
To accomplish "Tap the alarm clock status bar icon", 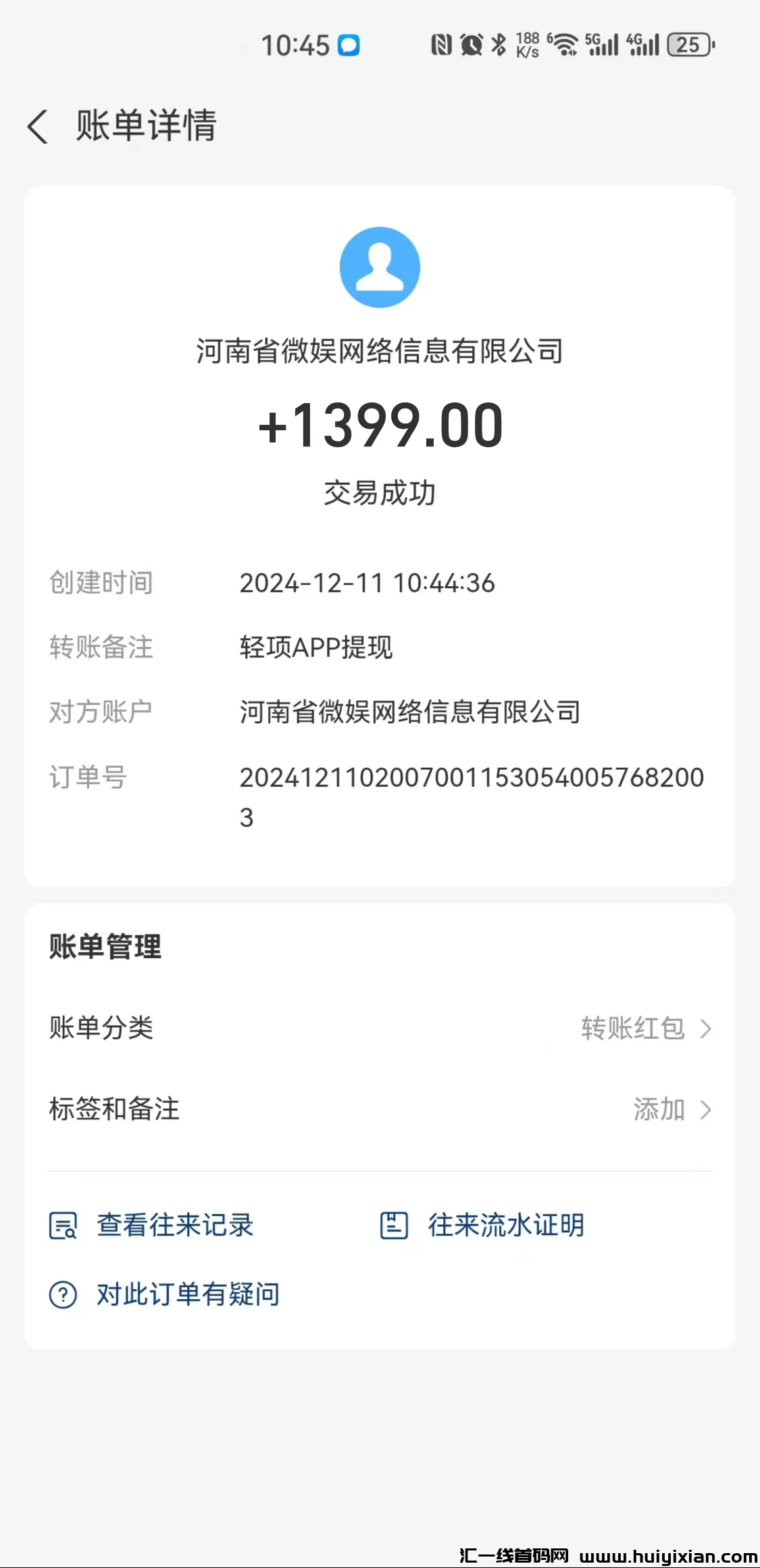I will (470, 45).
